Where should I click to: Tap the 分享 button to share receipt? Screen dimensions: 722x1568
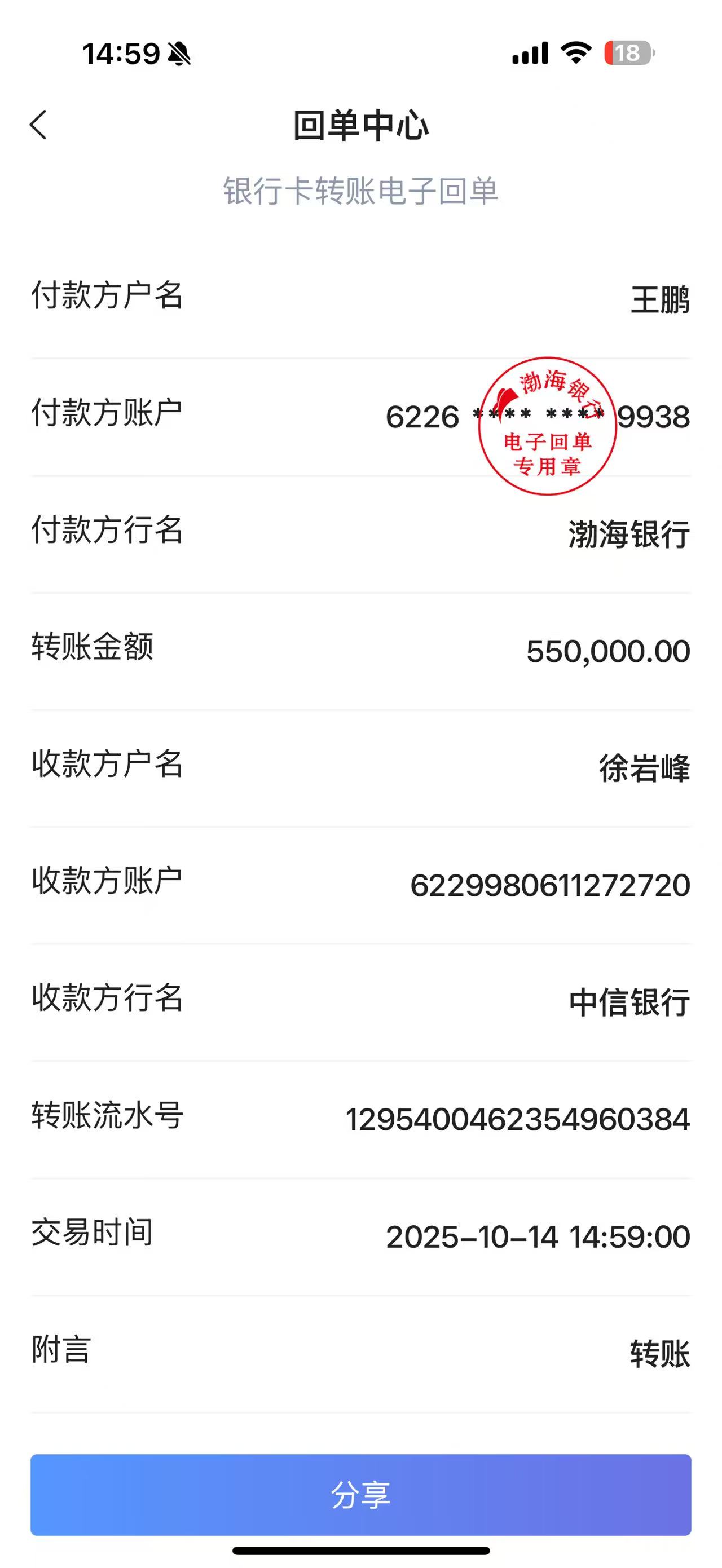pos(360,1494)
